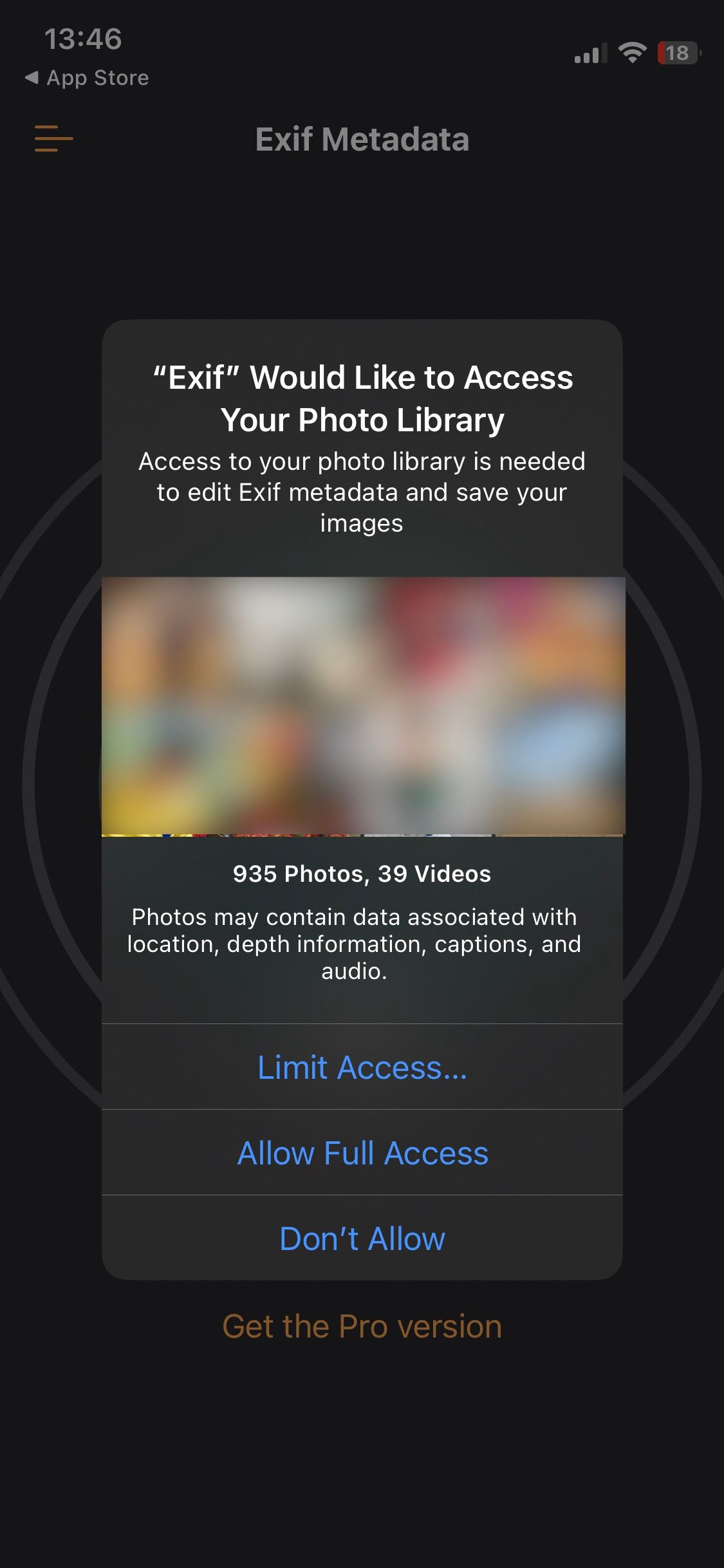The width and height of the screenshot is (724, 1568).
Task: Return to App Store via back arrow
Action: (87, 78)
